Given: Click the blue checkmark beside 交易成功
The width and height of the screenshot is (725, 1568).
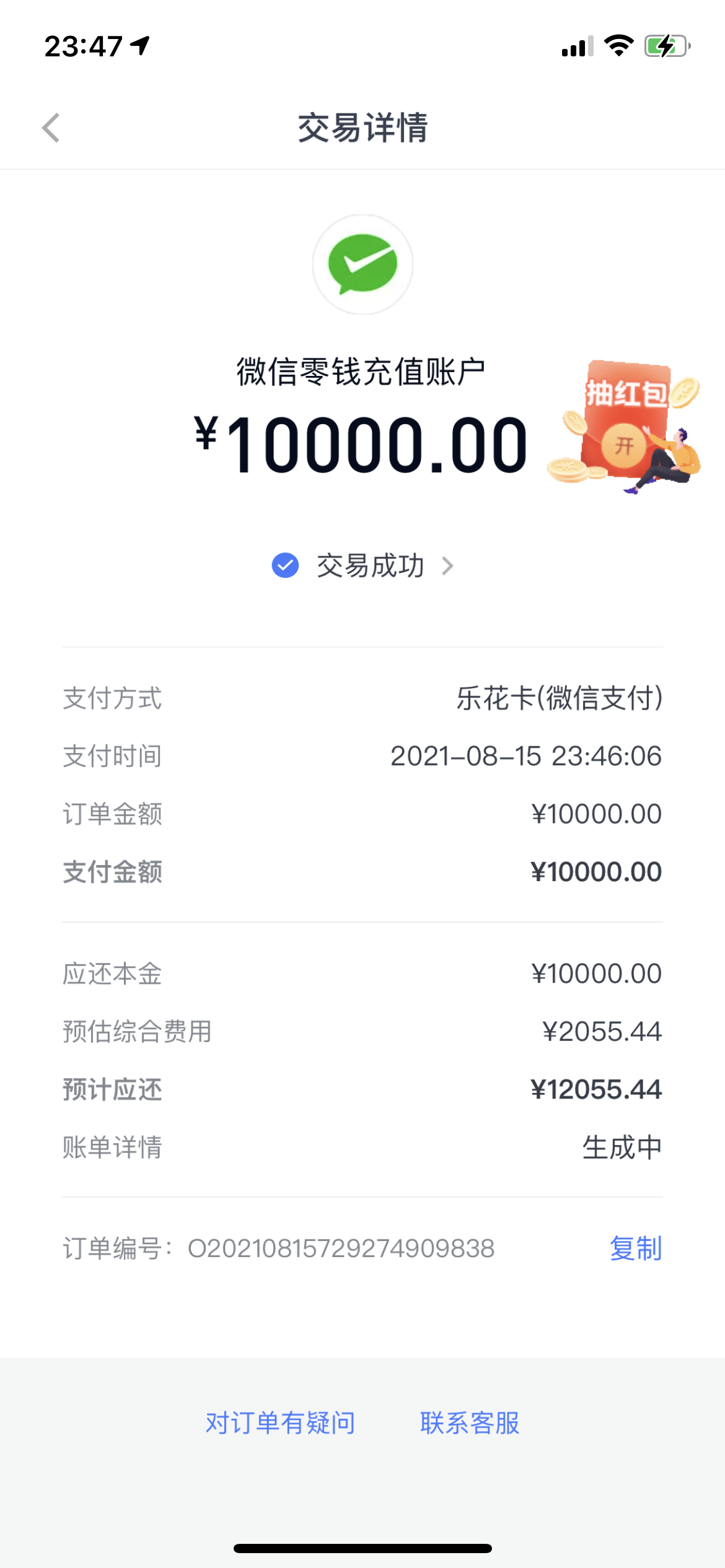Looking at the screenshot, I should (x=284, y=564).
